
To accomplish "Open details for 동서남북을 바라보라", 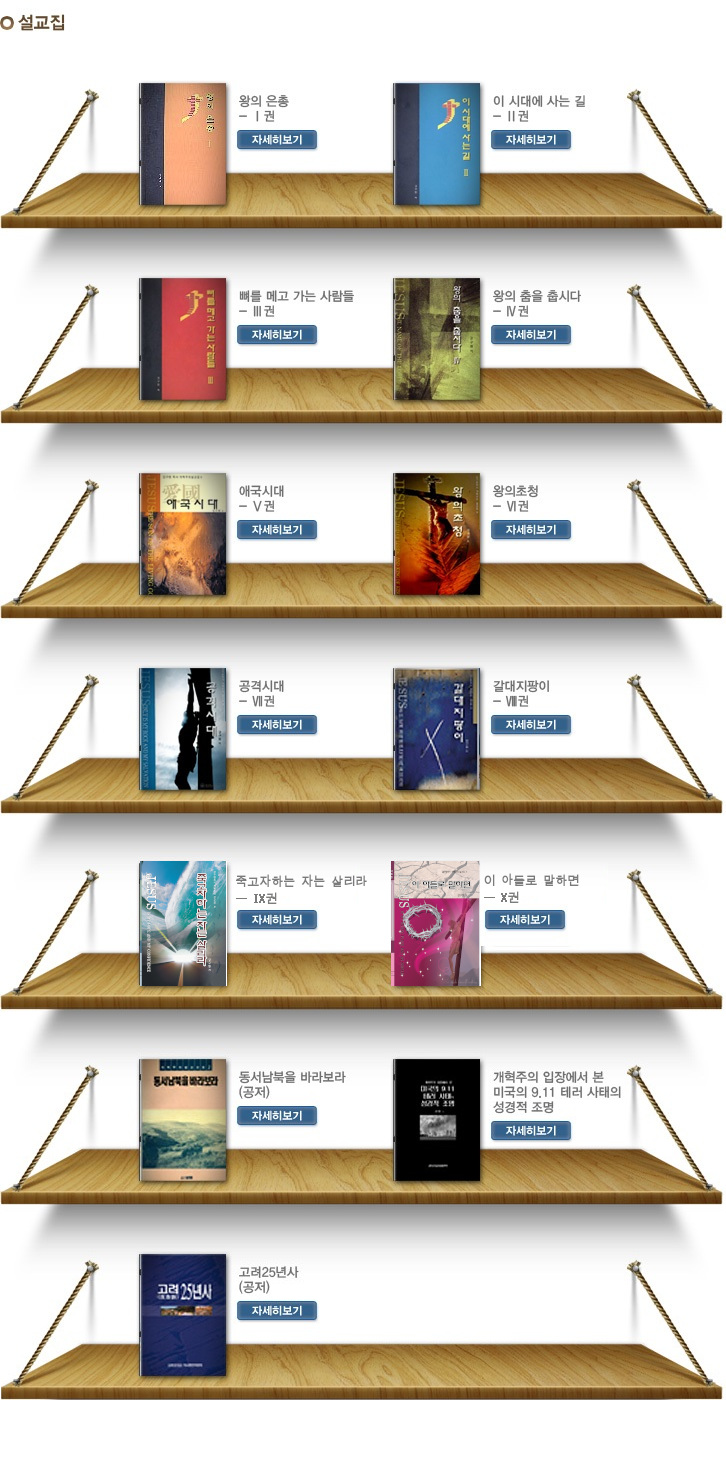I will point(276,1115).
